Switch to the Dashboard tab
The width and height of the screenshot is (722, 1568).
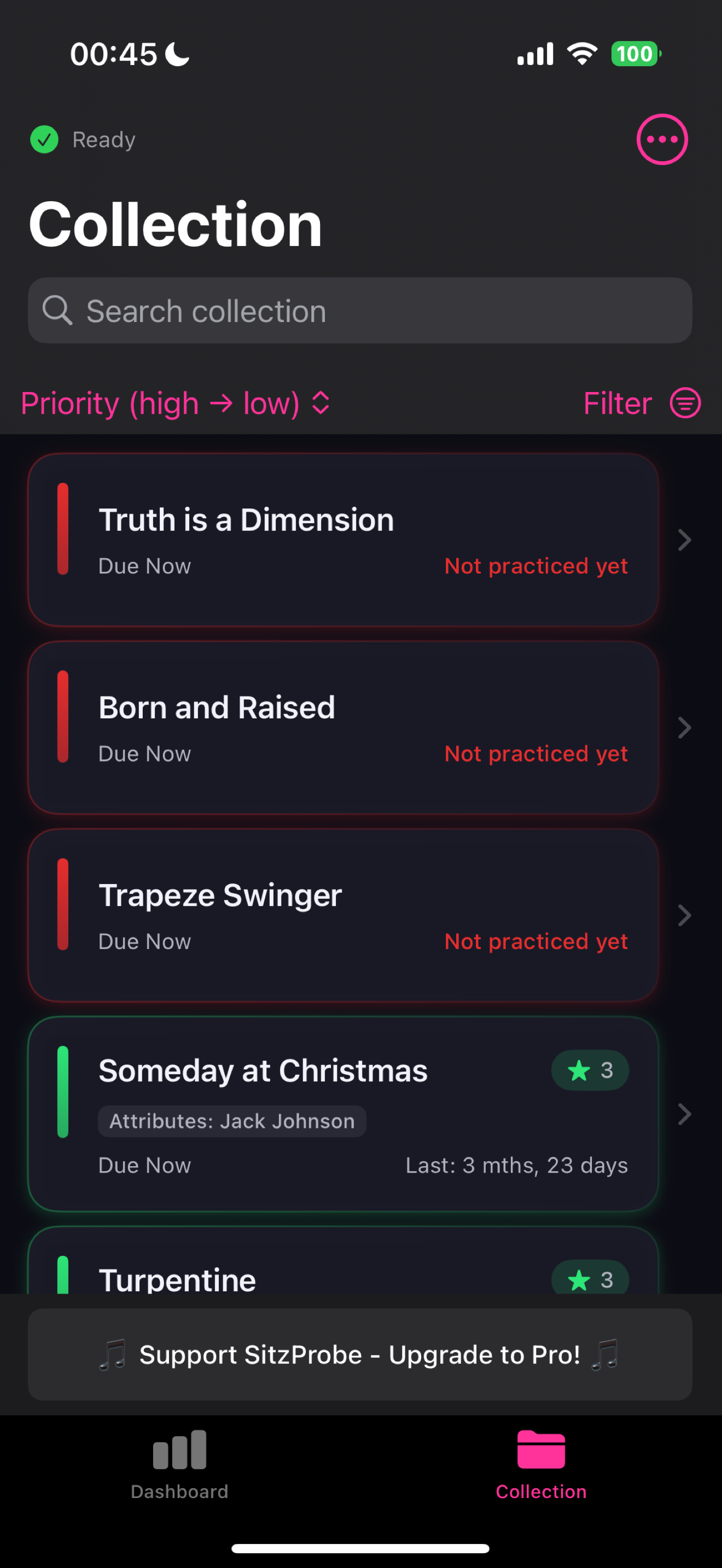pyautogui.click(x=179, y=1465)
